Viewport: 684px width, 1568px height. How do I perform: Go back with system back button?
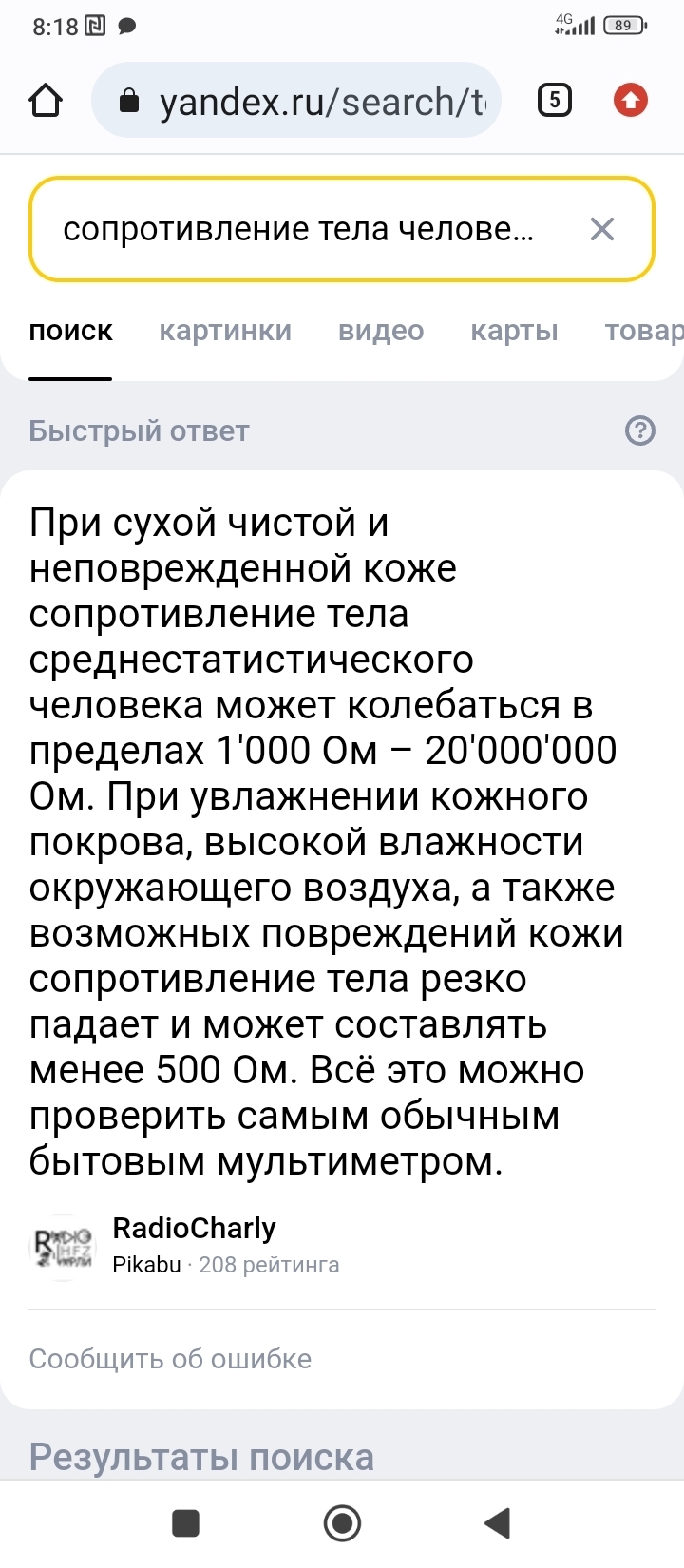[498, 1523]
